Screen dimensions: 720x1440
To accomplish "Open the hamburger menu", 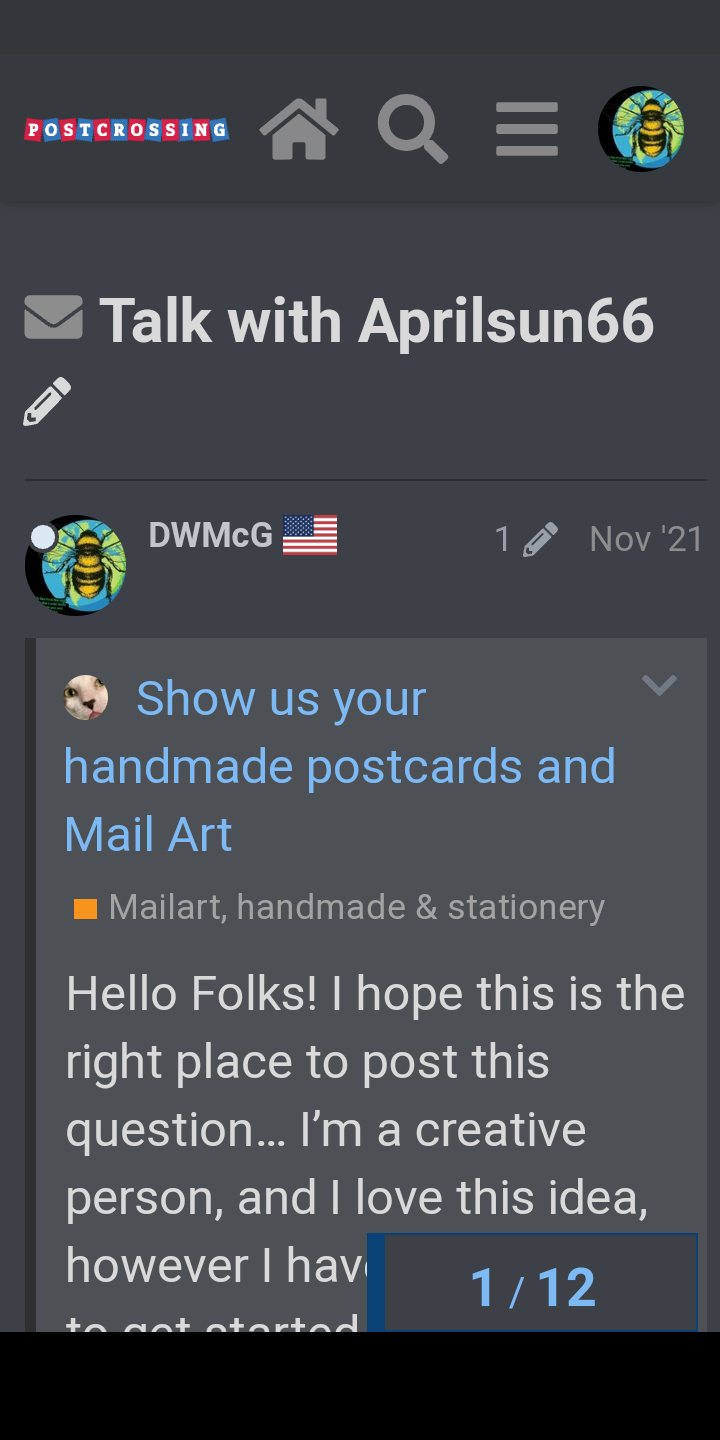I will click(527, 130).
